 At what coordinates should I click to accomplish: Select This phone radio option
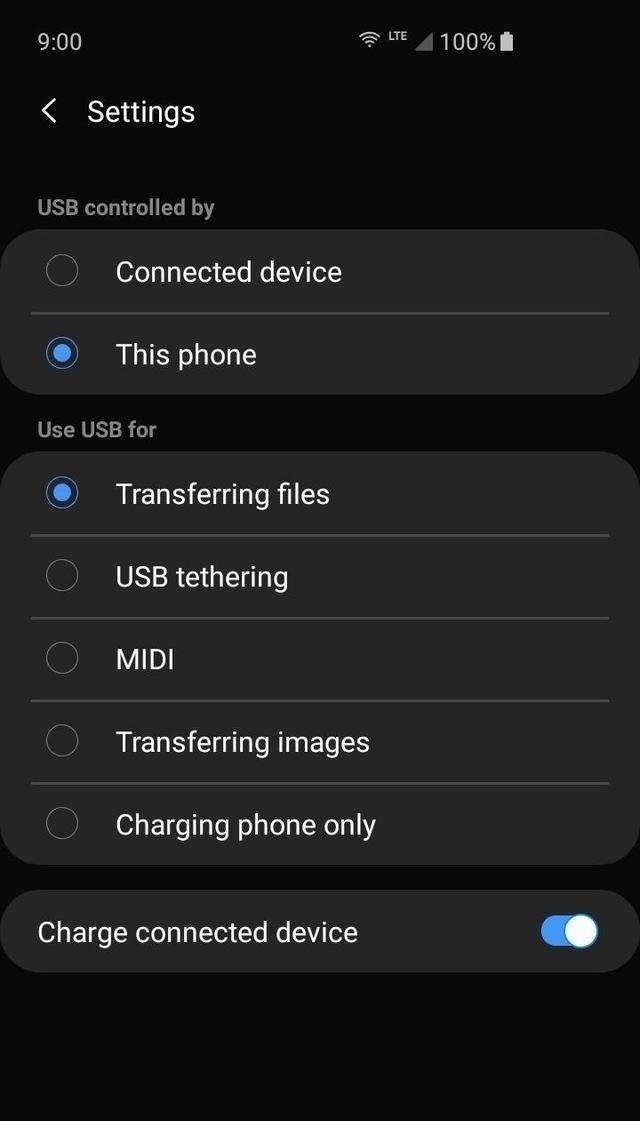pyautogui.click(x=62, y=354)
